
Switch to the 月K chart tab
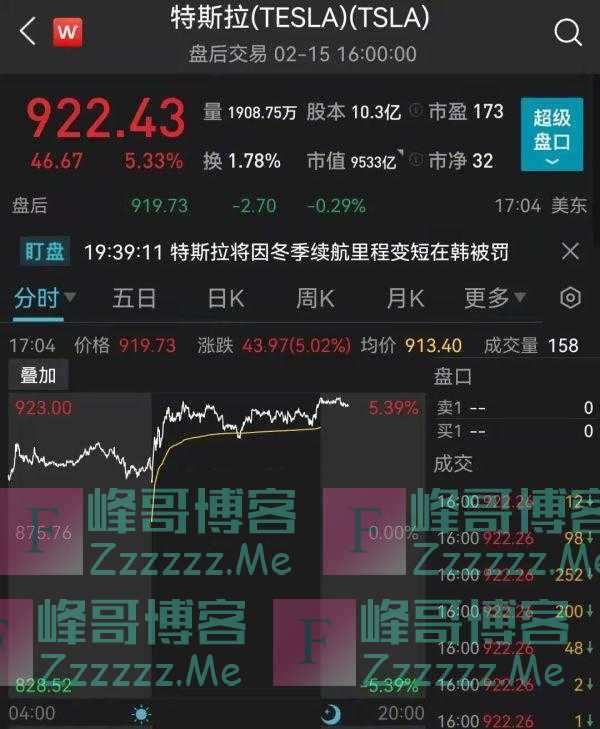click(405, 298)
